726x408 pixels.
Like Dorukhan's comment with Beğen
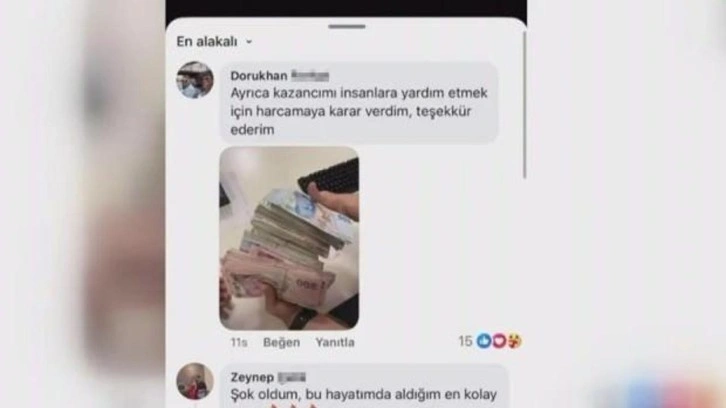[281, 342]
